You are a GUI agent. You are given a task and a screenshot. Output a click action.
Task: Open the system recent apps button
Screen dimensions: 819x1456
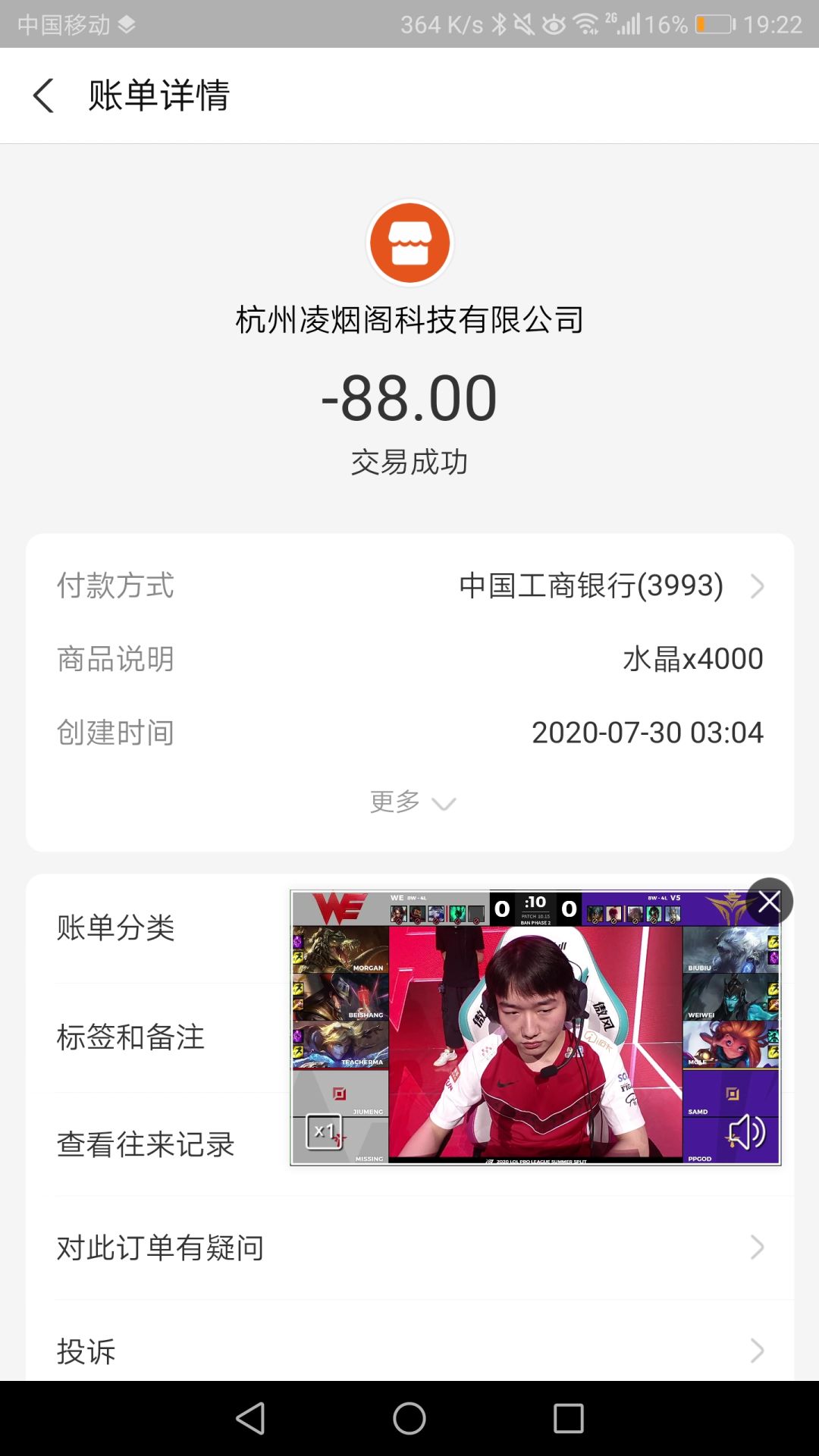coord(569,1418)
